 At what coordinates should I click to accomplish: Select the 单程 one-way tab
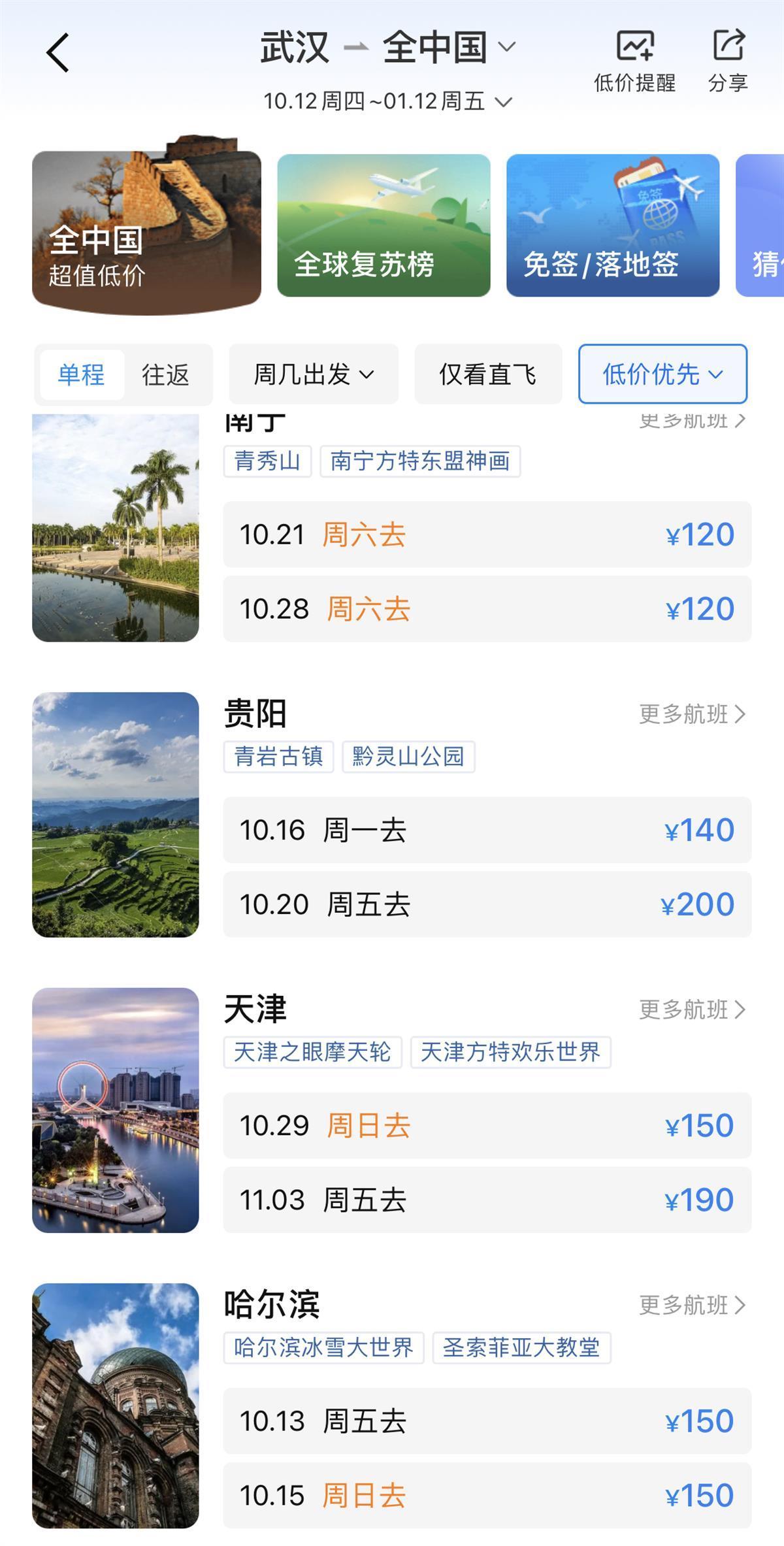coord(82,374)
